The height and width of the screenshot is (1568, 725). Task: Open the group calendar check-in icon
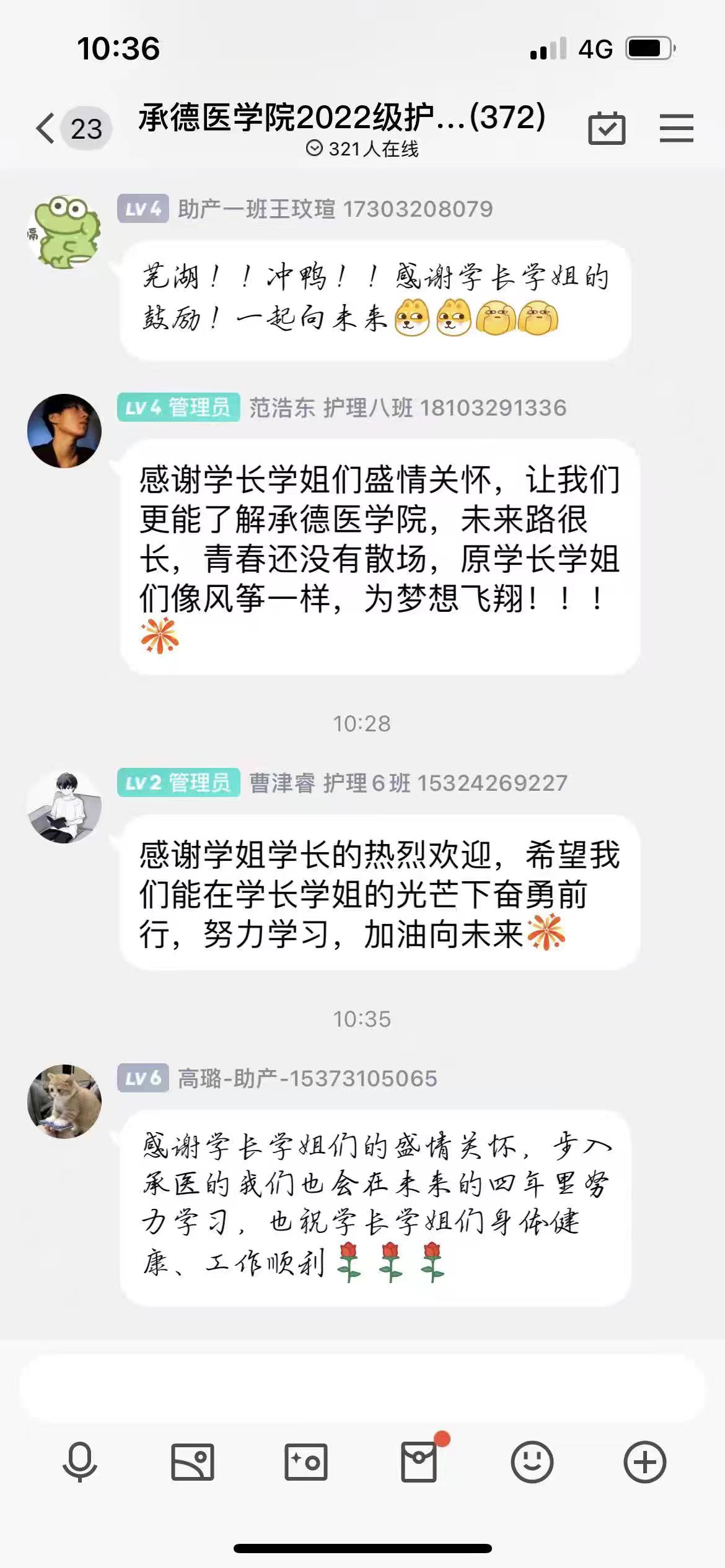[606, 129]
